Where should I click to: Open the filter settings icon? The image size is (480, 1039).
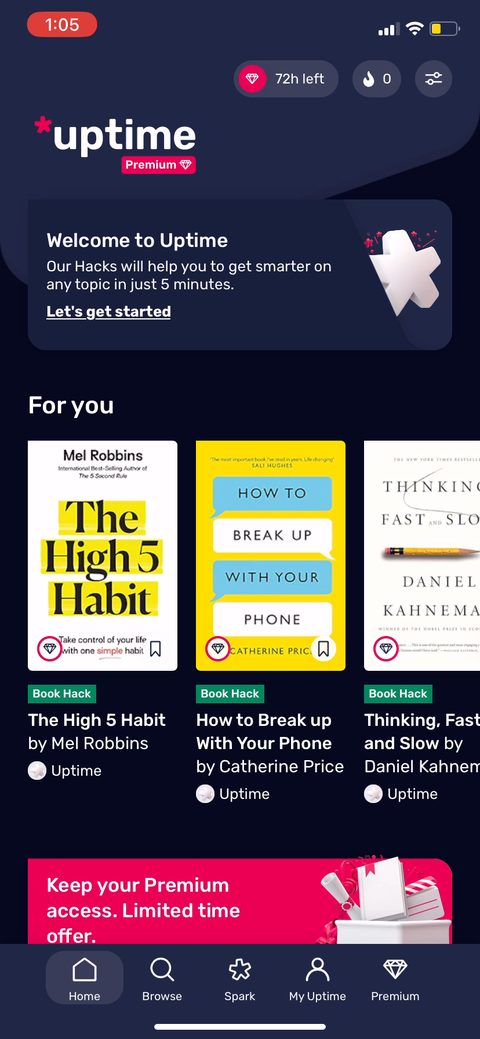pyautogui.click(x=434, y=79)
